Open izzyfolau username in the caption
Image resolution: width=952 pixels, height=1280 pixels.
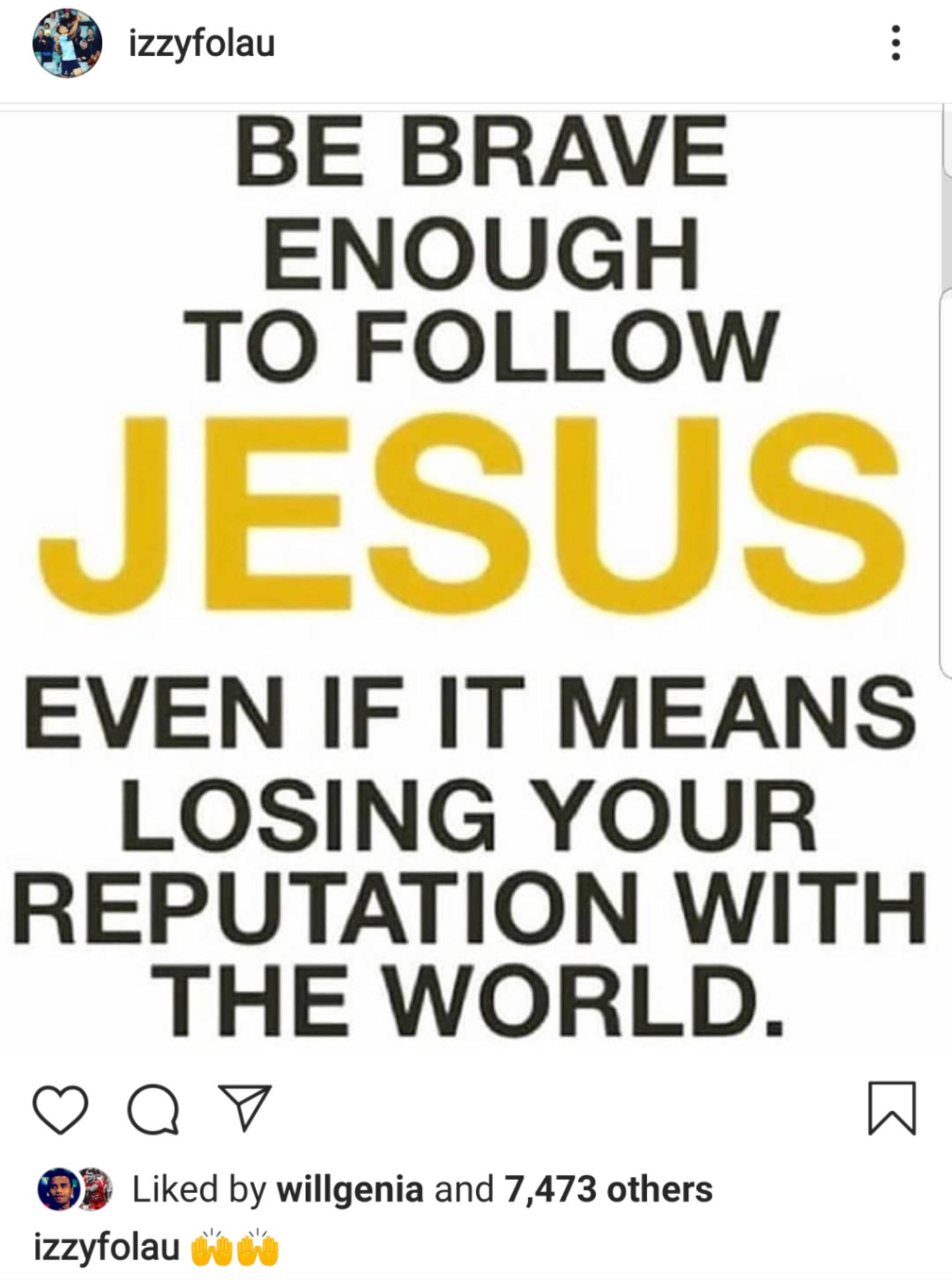[106, 1247]
